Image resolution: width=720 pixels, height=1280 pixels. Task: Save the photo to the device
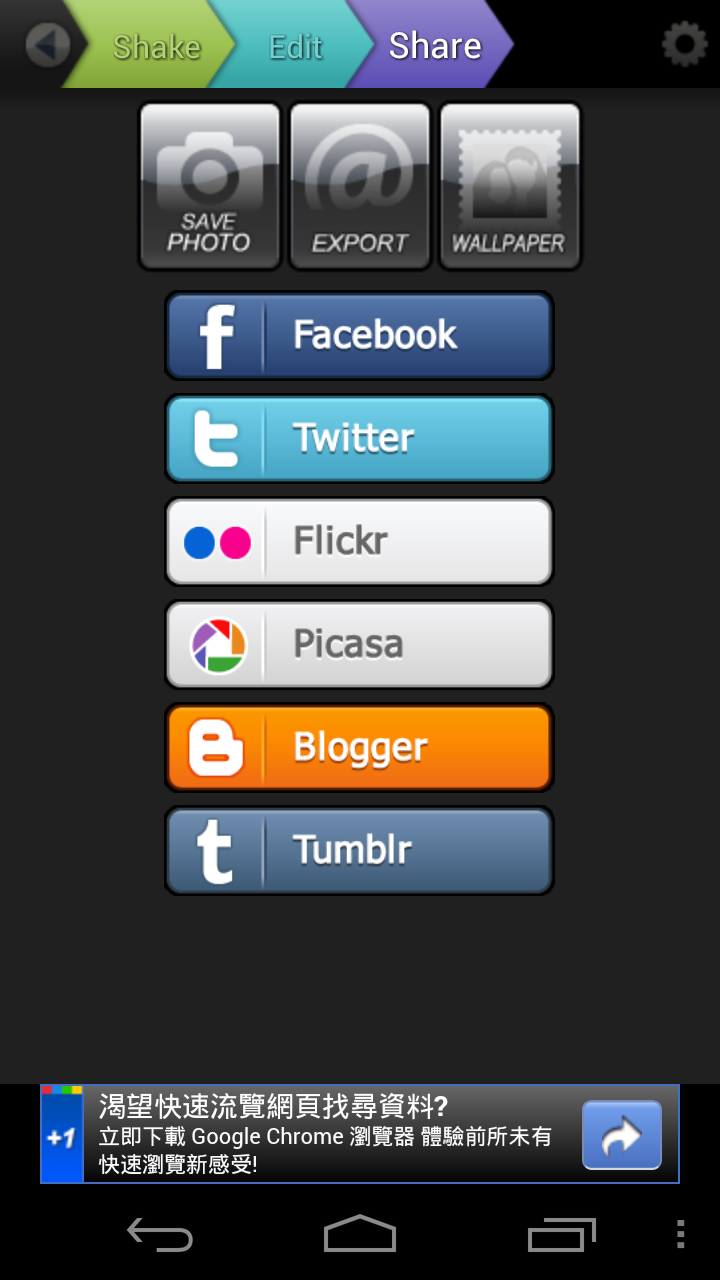pyautogui.click(x=210, y=187)
